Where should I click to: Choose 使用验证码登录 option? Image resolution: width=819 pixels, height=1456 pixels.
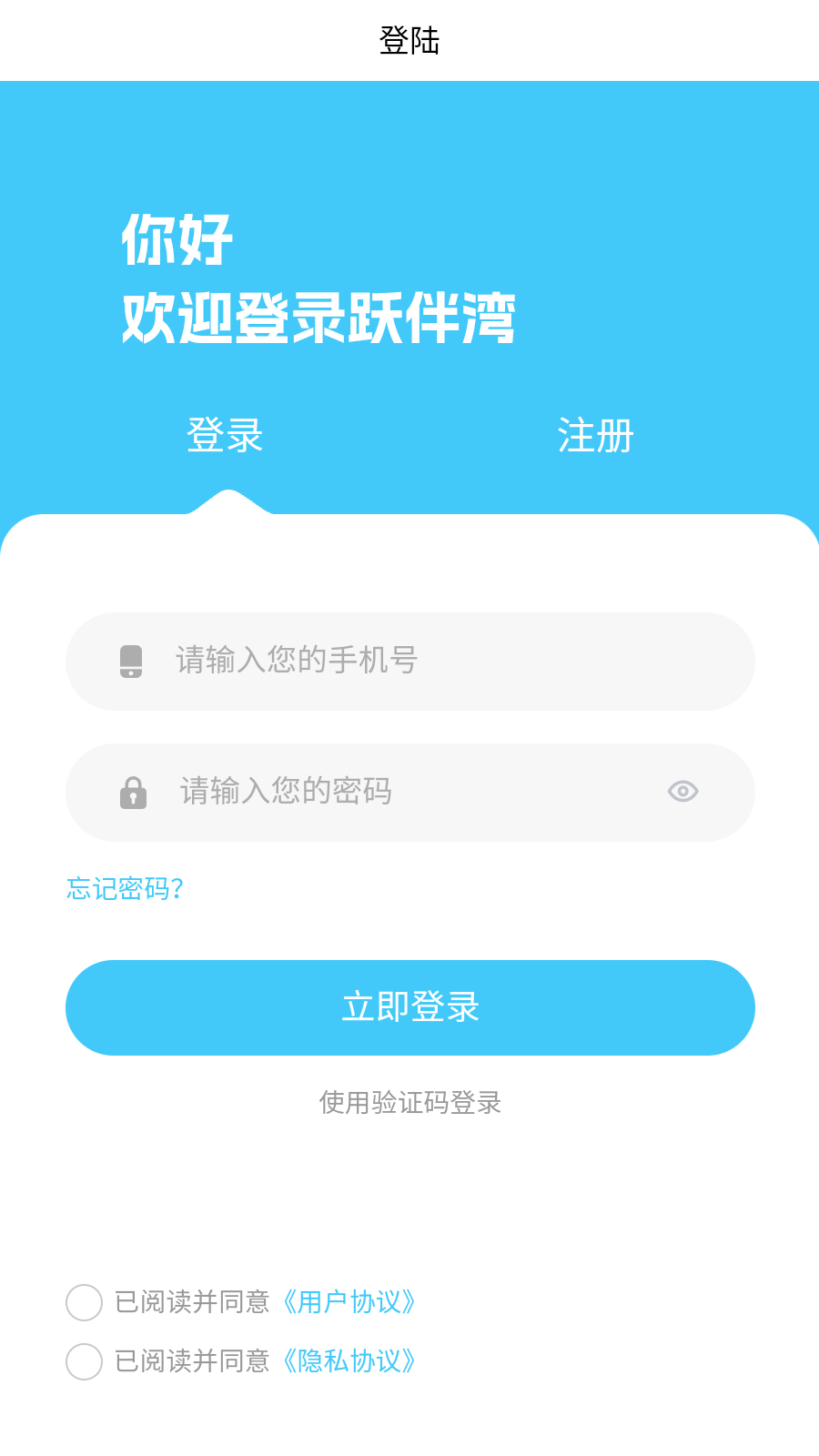409,1103
